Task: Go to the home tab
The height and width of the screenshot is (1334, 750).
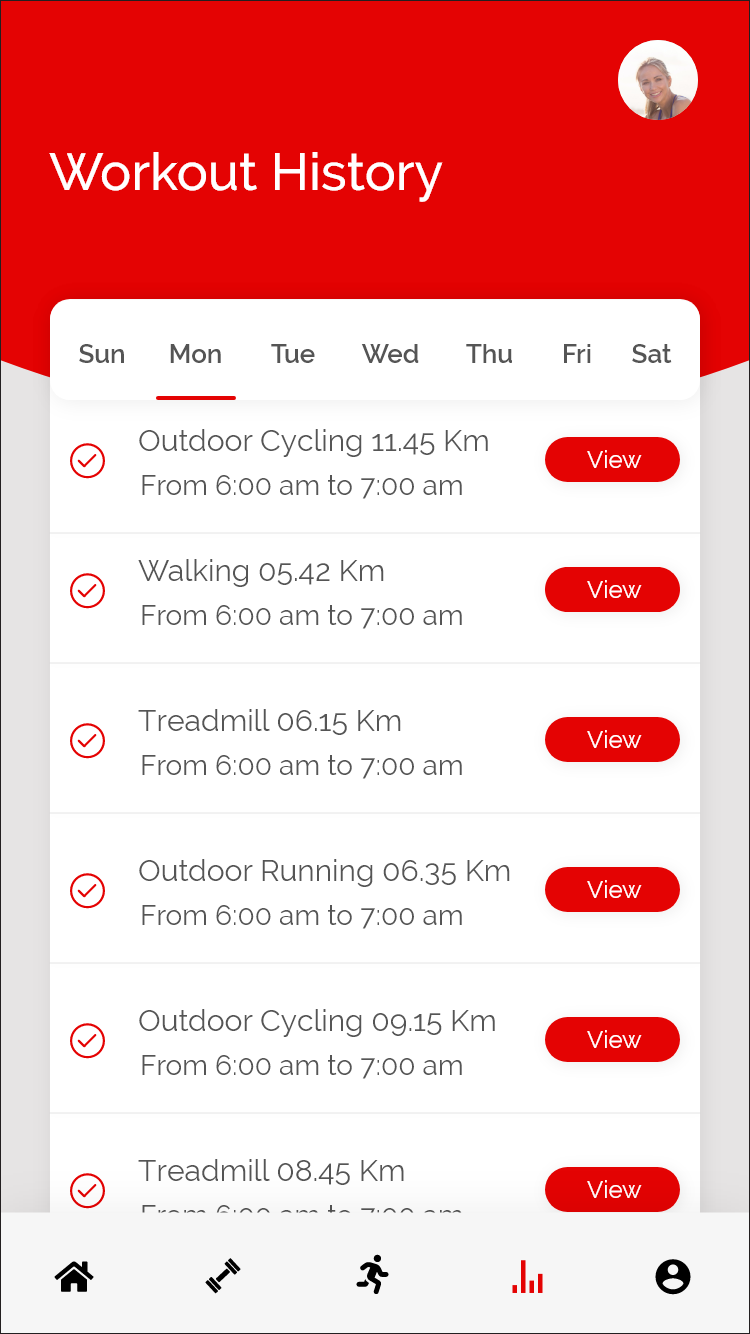Action: (74, 1276)
